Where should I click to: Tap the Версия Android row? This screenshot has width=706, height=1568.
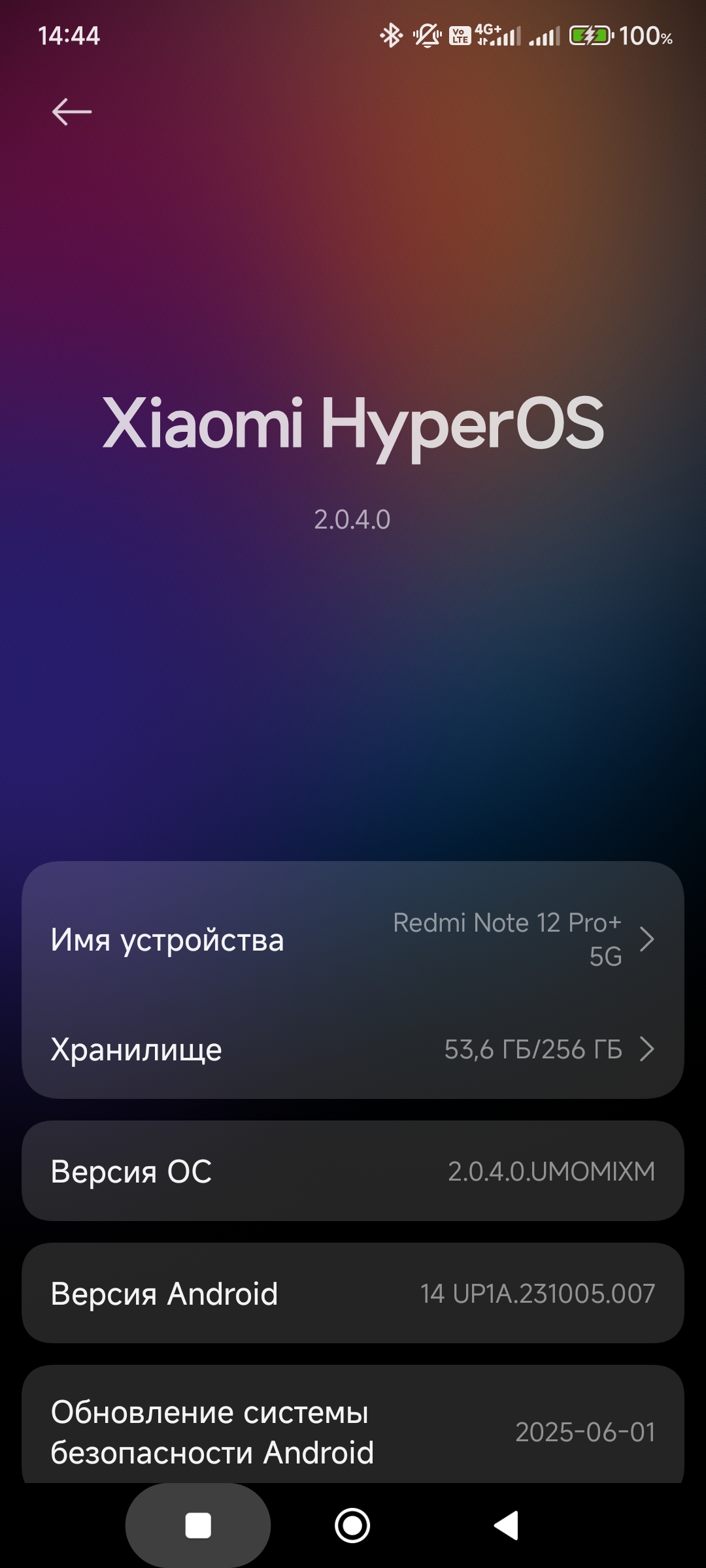pyautogui.click(x=353, y=1293)
